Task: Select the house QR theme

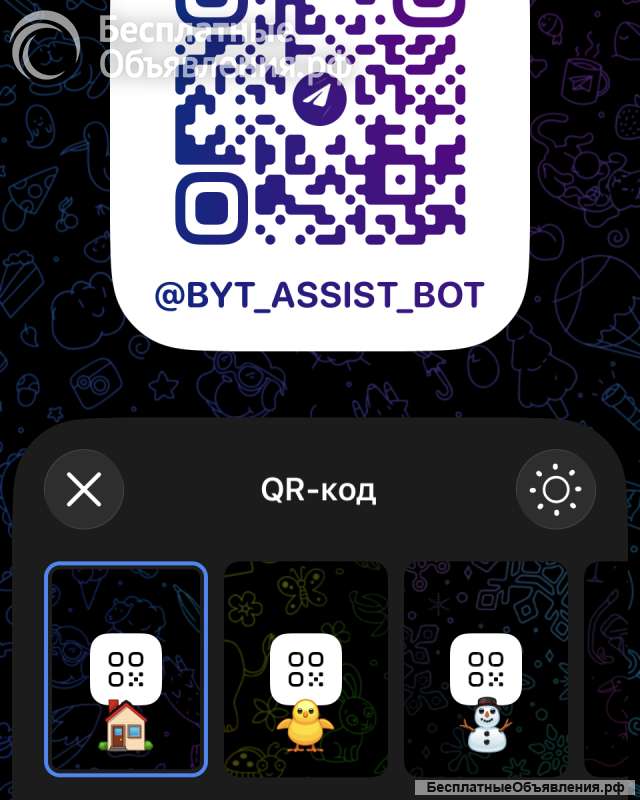Action: pos(126,669)
